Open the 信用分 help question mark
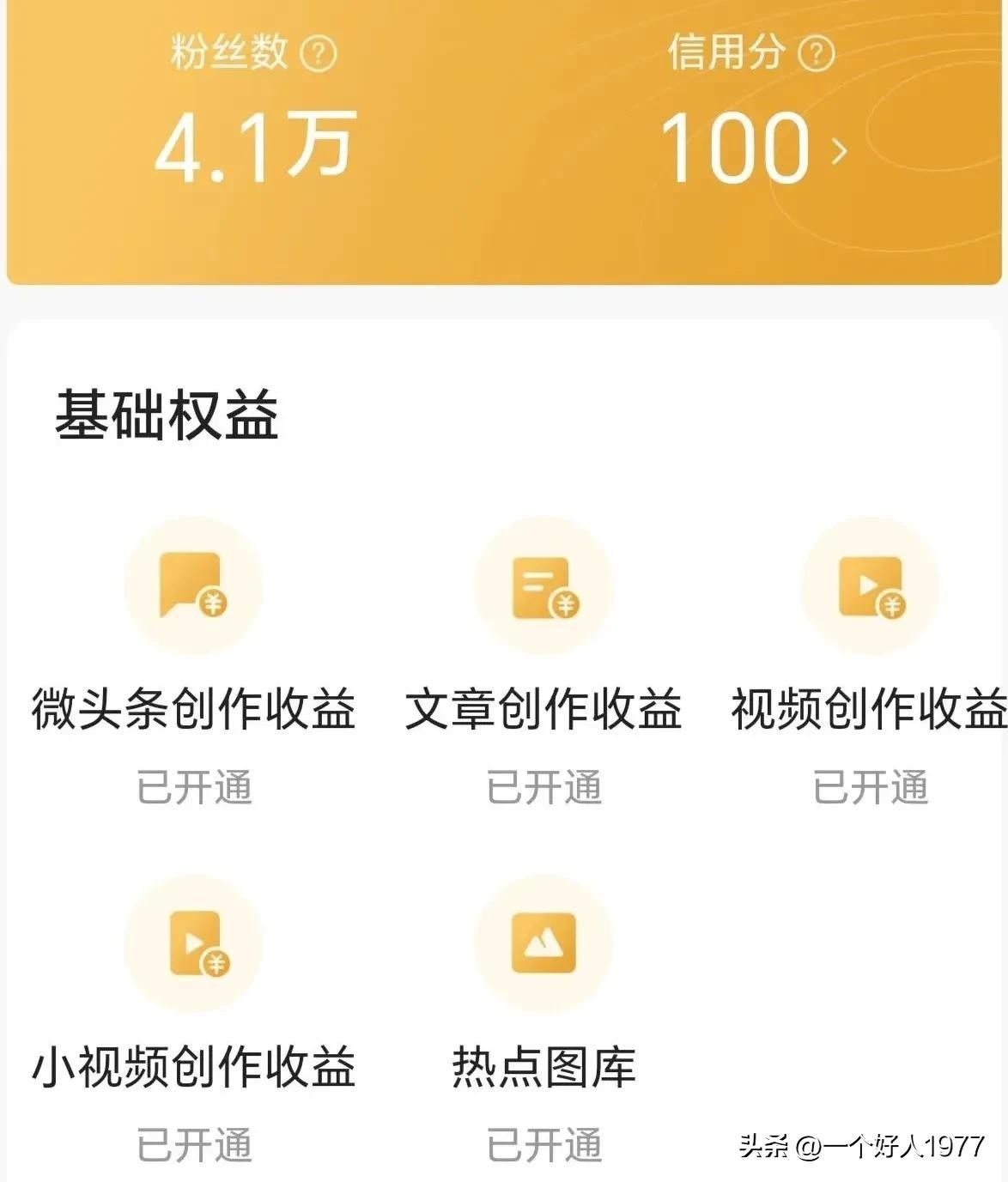1008x1182 pixels. pyautogui.click(x=816, y=54)
